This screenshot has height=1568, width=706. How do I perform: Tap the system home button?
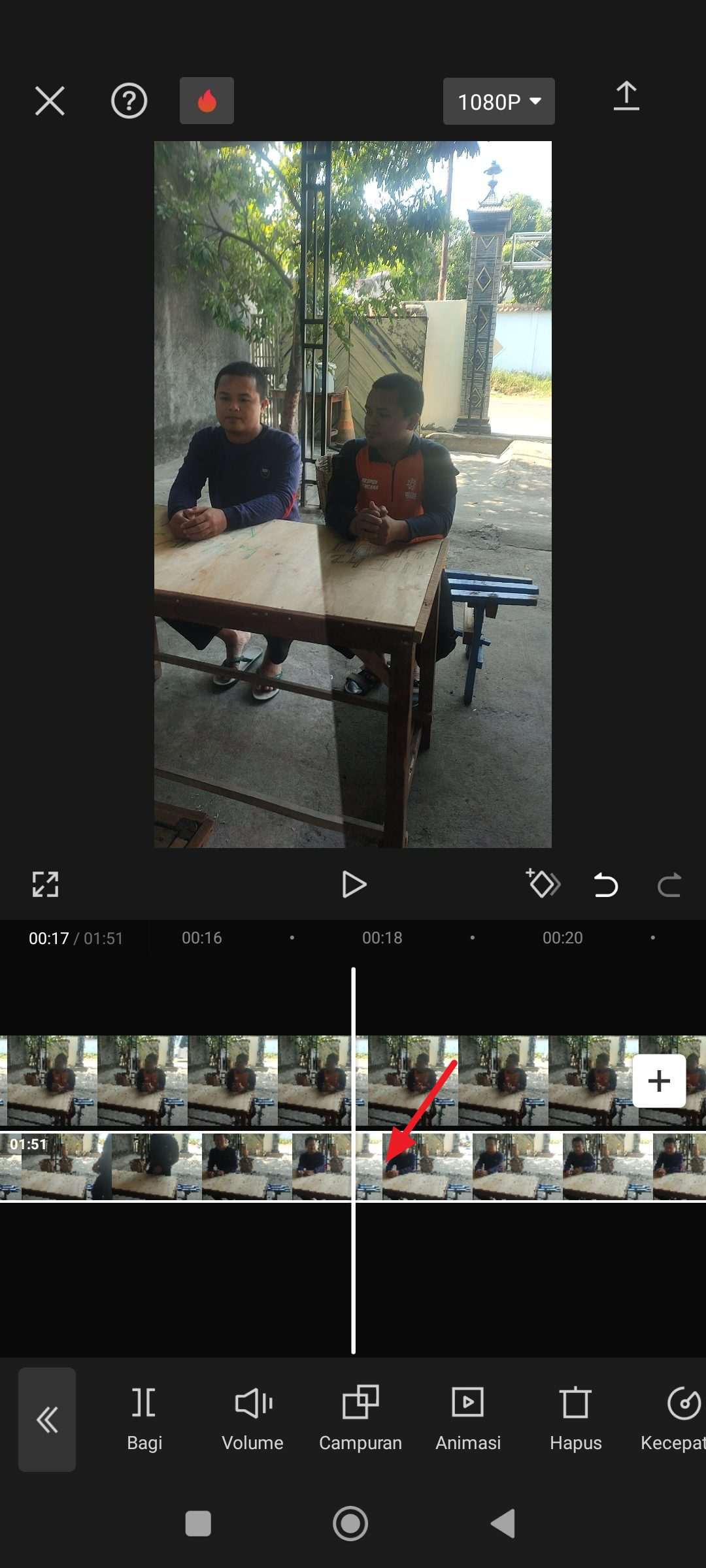pos(350,1524)
